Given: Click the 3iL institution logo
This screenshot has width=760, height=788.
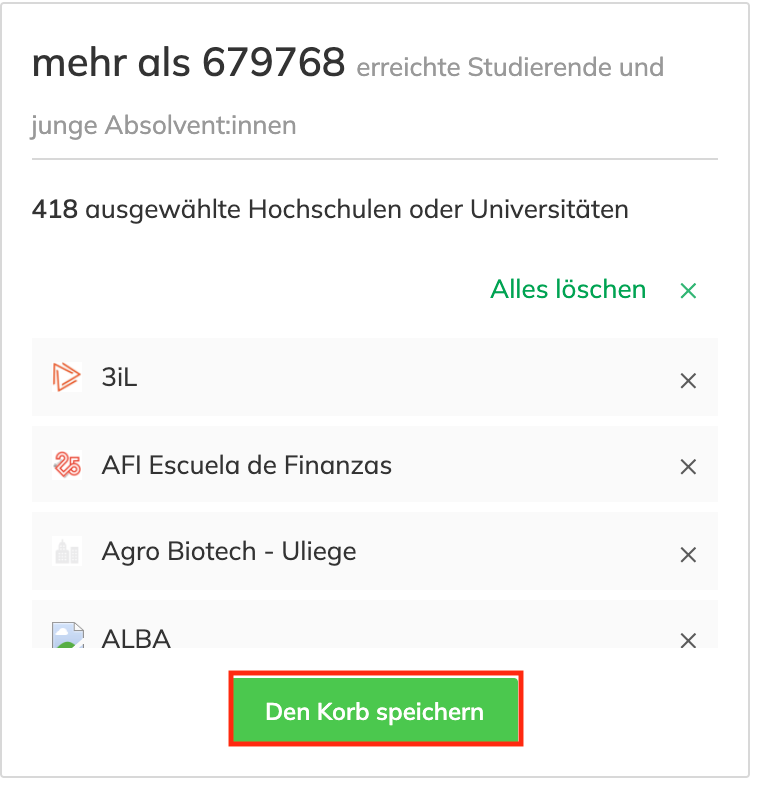Looking at the screenshot, I should click(65, 378).
